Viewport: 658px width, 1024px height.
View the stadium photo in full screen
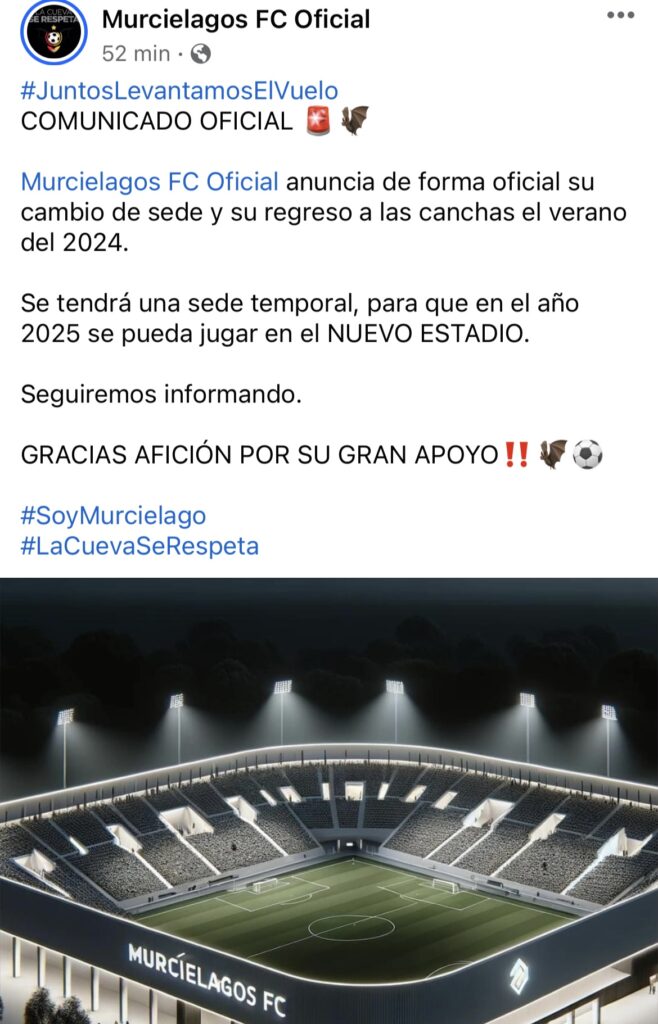click(329, 800)
